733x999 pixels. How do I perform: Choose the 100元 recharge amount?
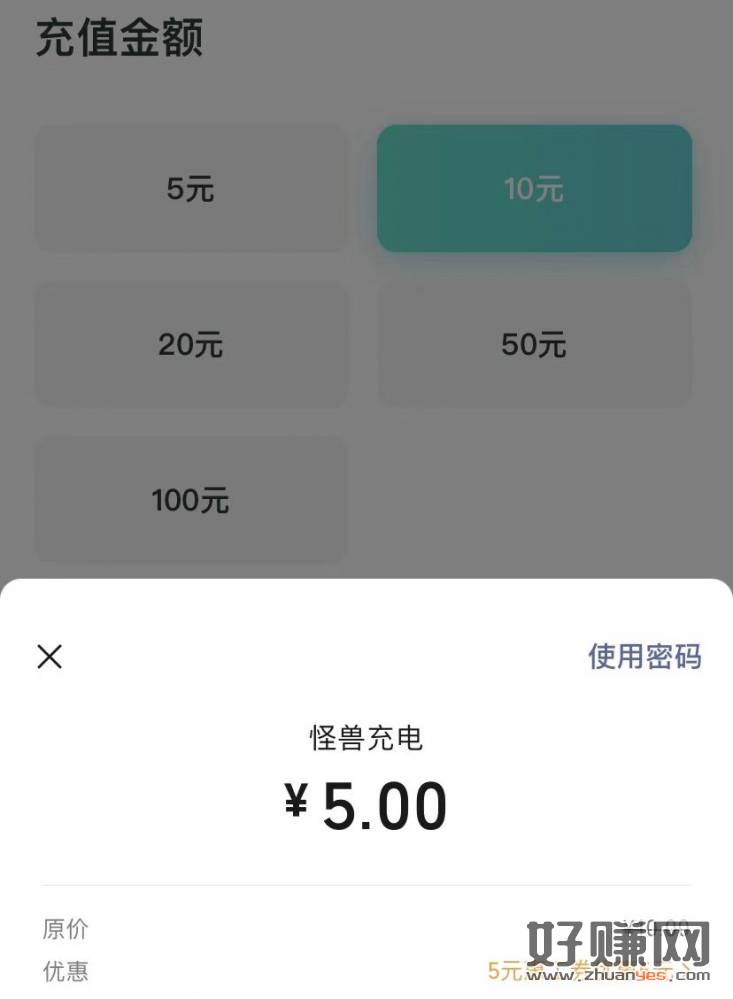click(x=191, y=499)
